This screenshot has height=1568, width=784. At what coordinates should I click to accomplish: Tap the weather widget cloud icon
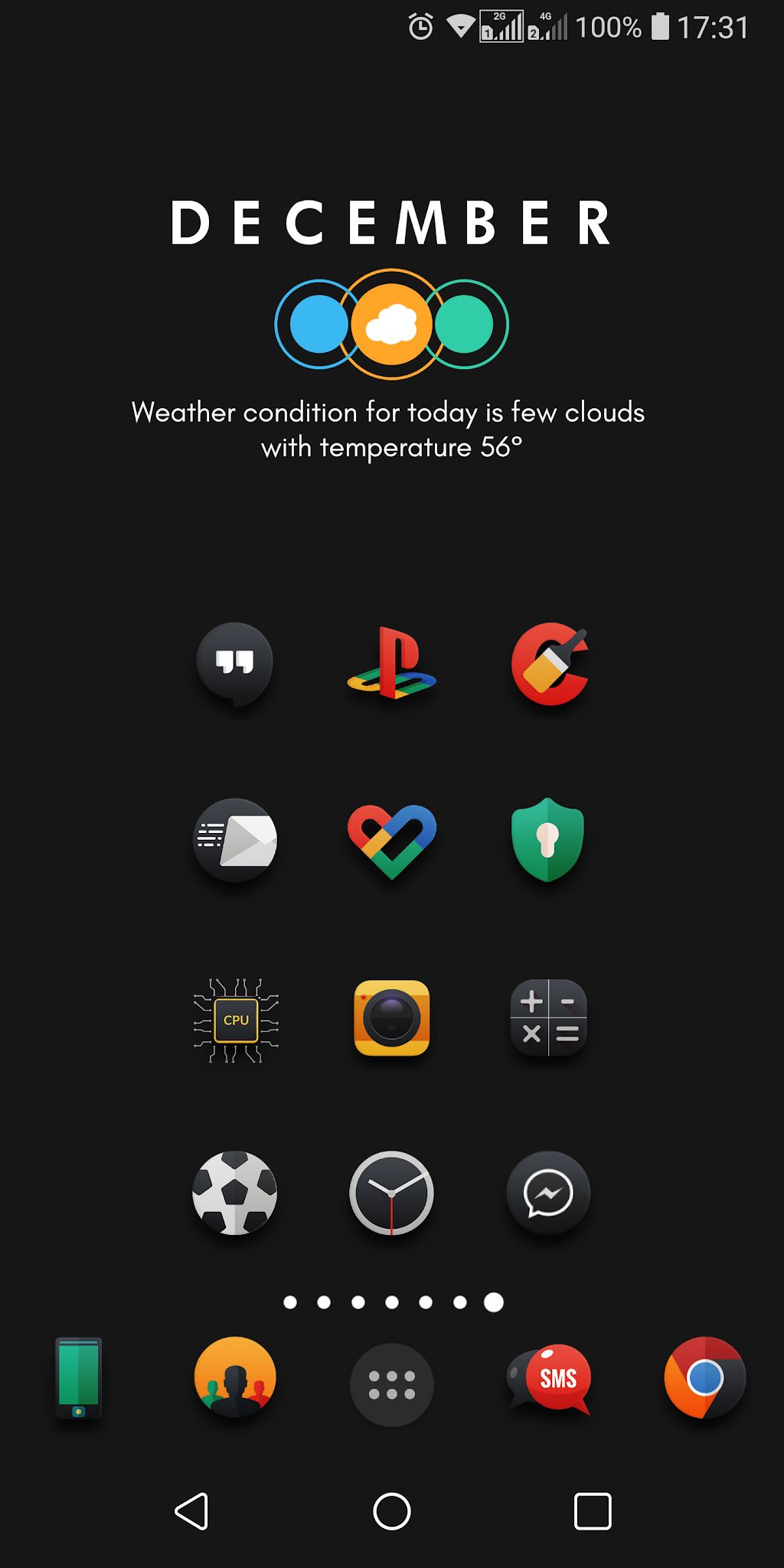click(391, 324)
